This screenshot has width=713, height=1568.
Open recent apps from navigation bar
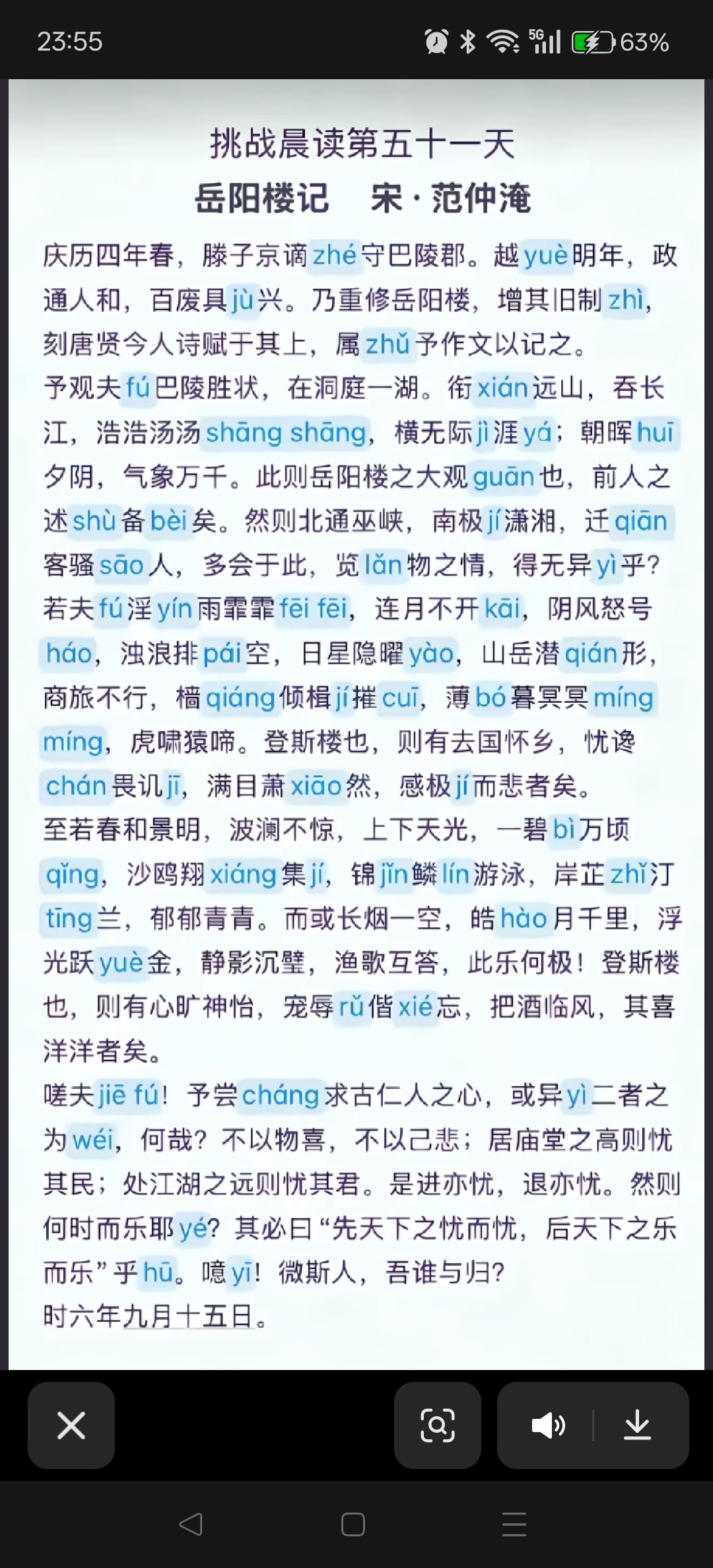[514, 1524]
